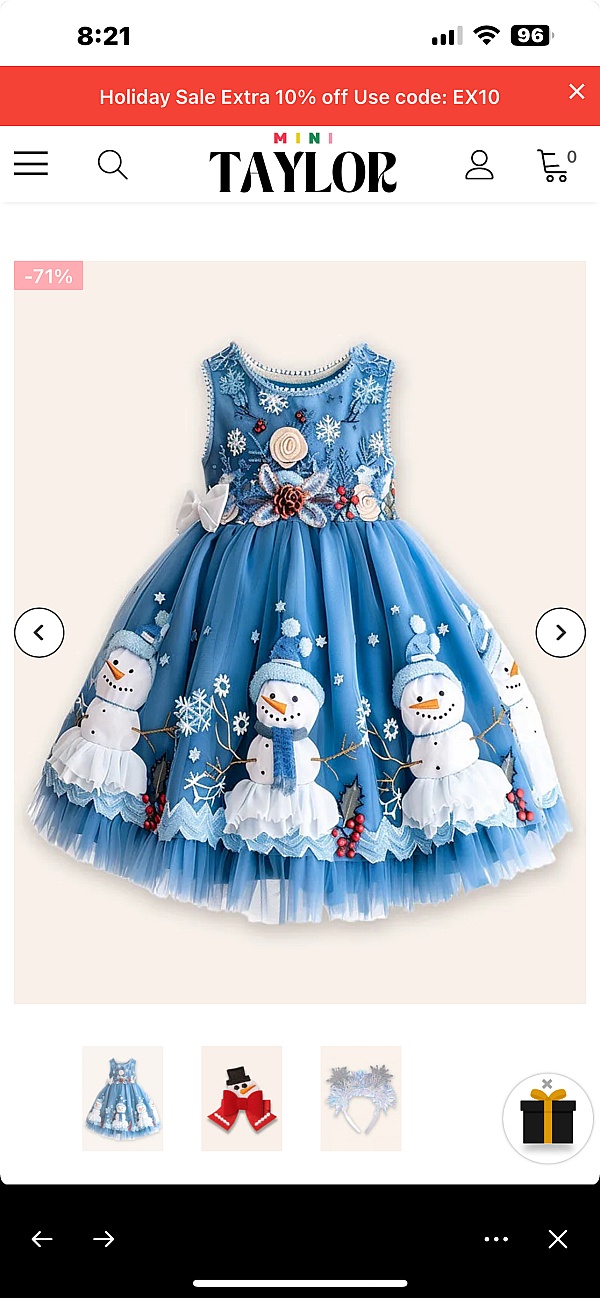The height and width of the screenshot is (1298, 600).
Task: Open the gift box offer
Action: point(548,1122)
